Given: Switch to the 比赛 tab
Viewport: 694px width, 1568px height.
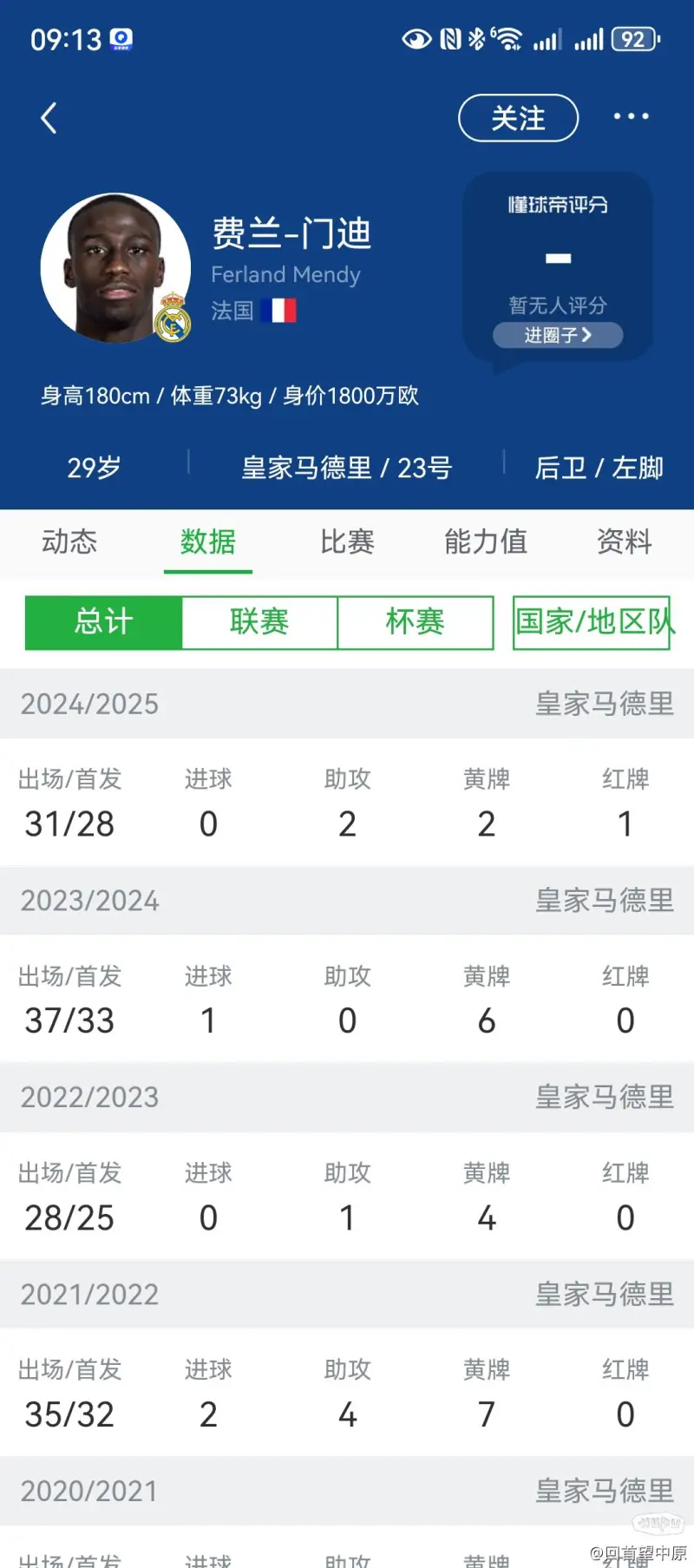Looking at the screenshot, I should (347, 541).
